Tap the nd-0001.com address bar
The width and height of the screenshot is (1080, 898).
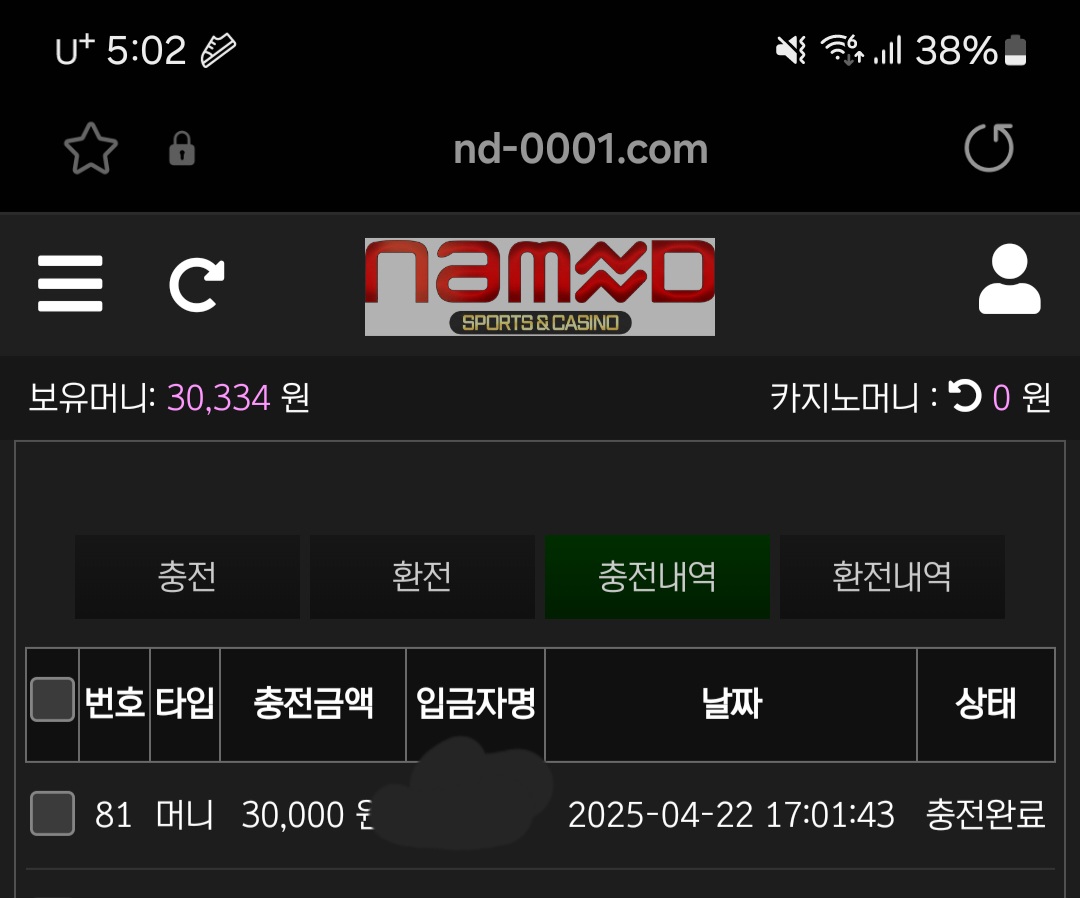pyautogui.click(x=580, y=150)
